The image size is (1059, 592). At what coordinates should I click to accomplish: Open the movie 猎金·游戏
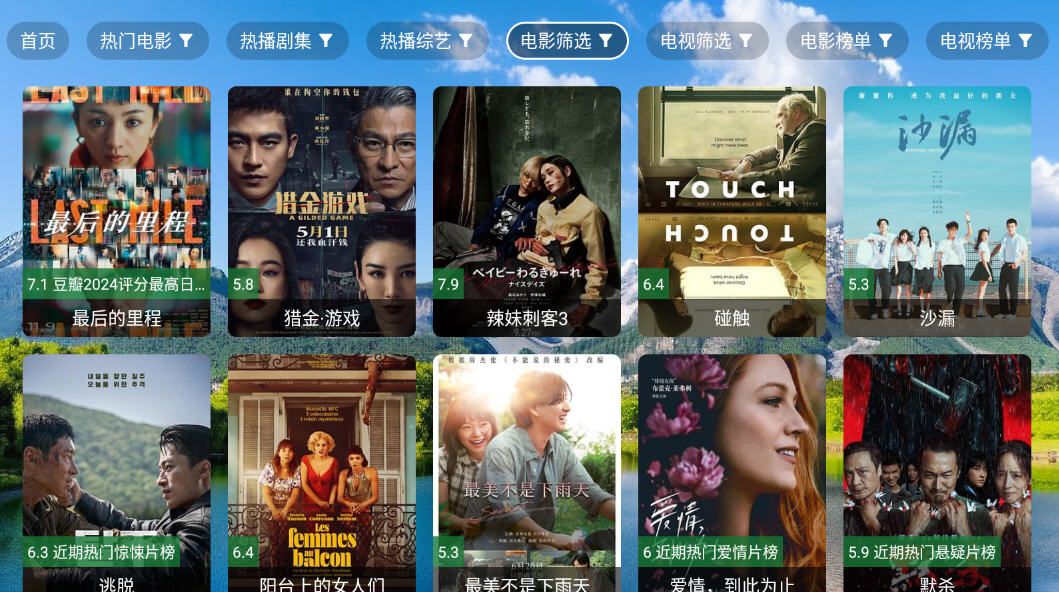[321, 210]
